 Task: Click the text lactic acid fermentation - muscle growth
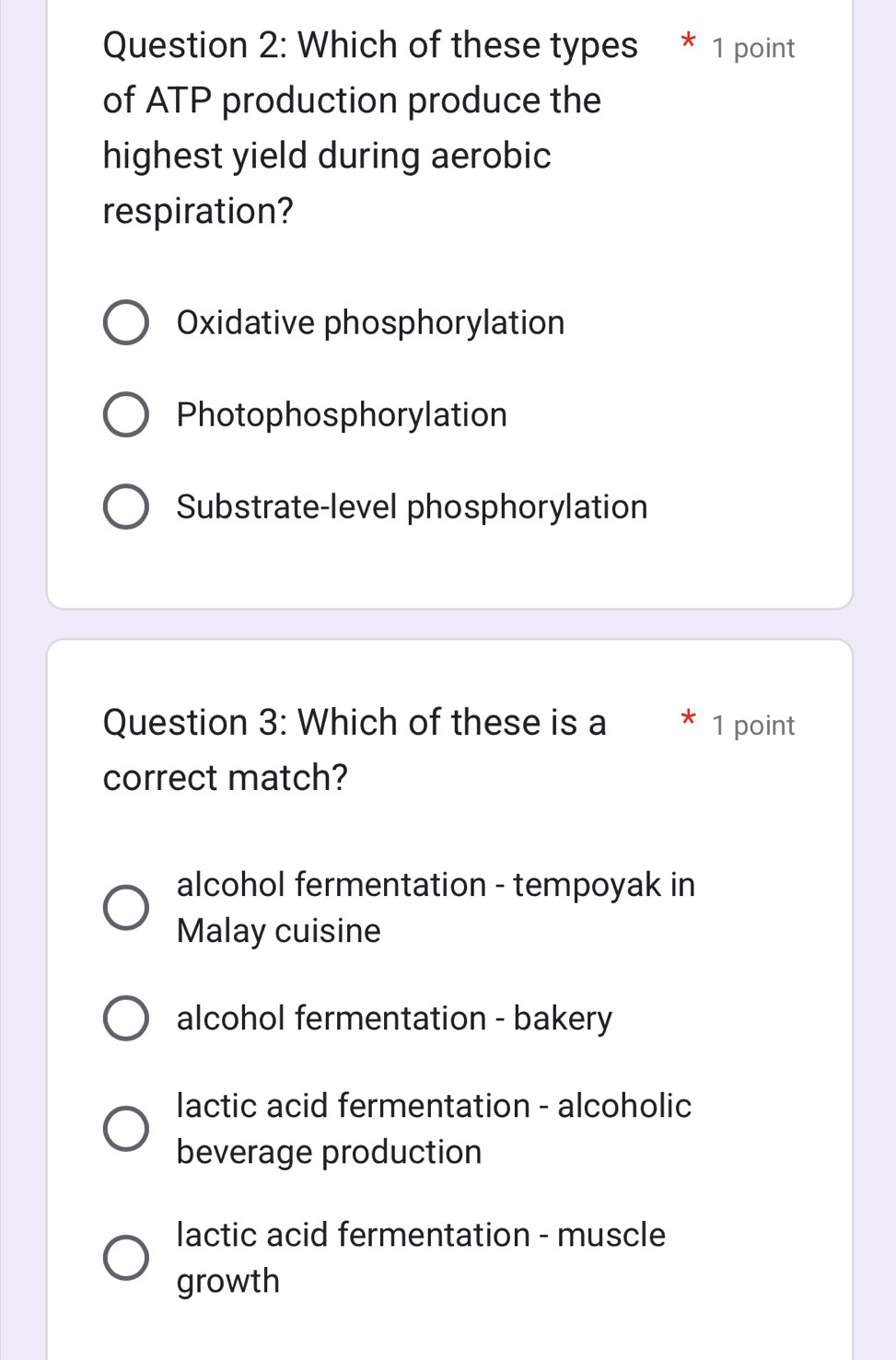[x=420, y=1257]
